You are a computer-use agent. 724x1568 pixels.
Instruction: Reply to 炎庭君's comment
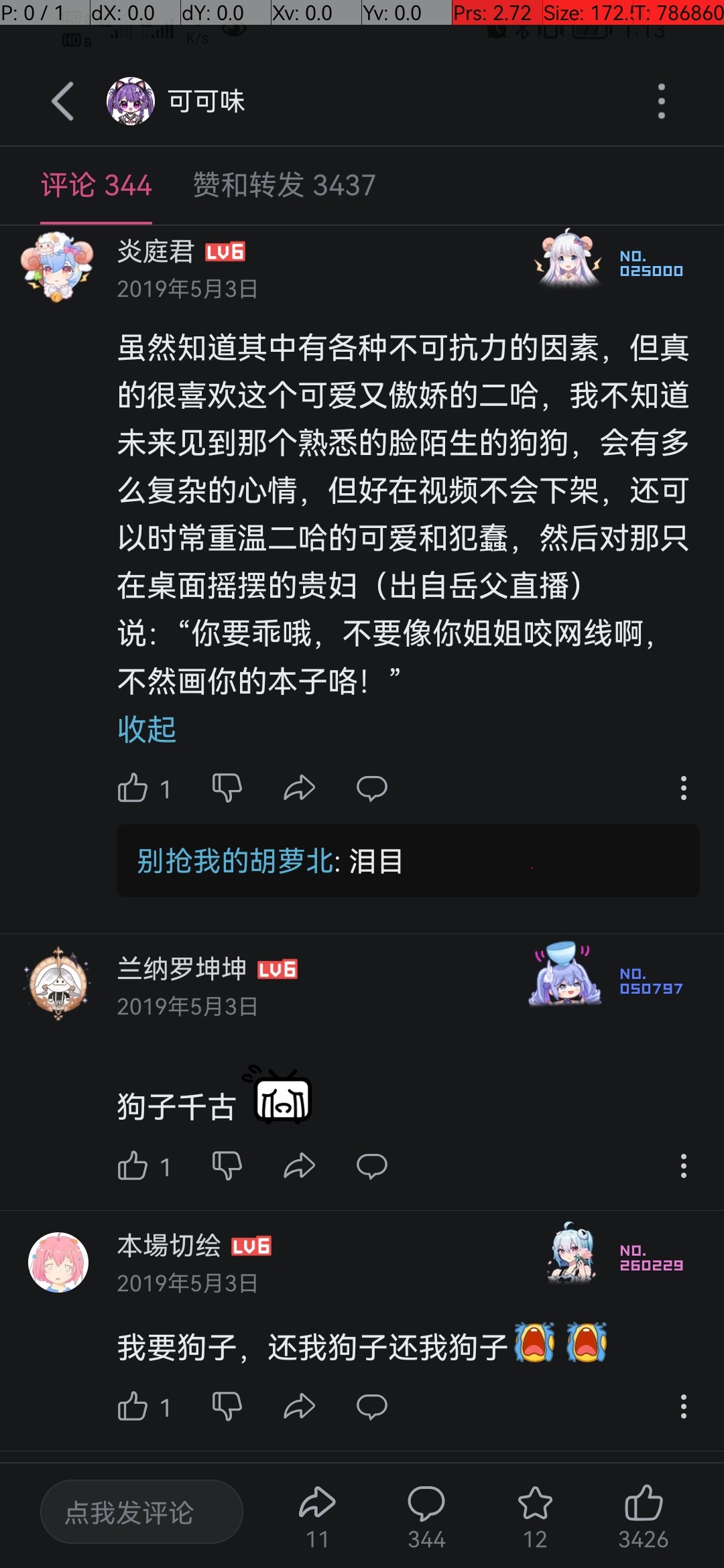(x=371, y=788)
